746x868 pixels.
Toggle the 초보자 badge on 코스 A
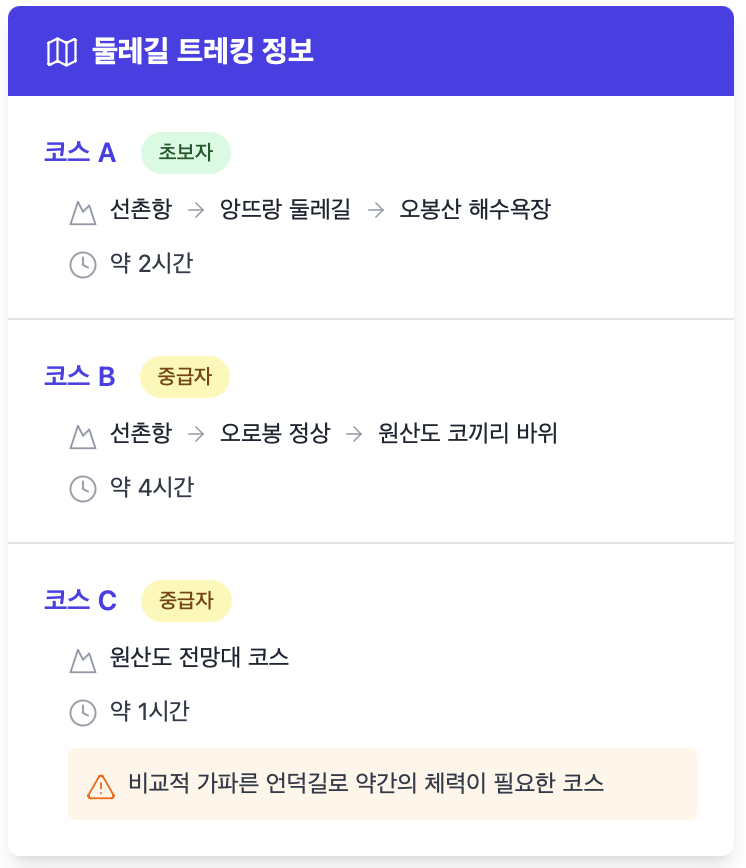[186, 153]
